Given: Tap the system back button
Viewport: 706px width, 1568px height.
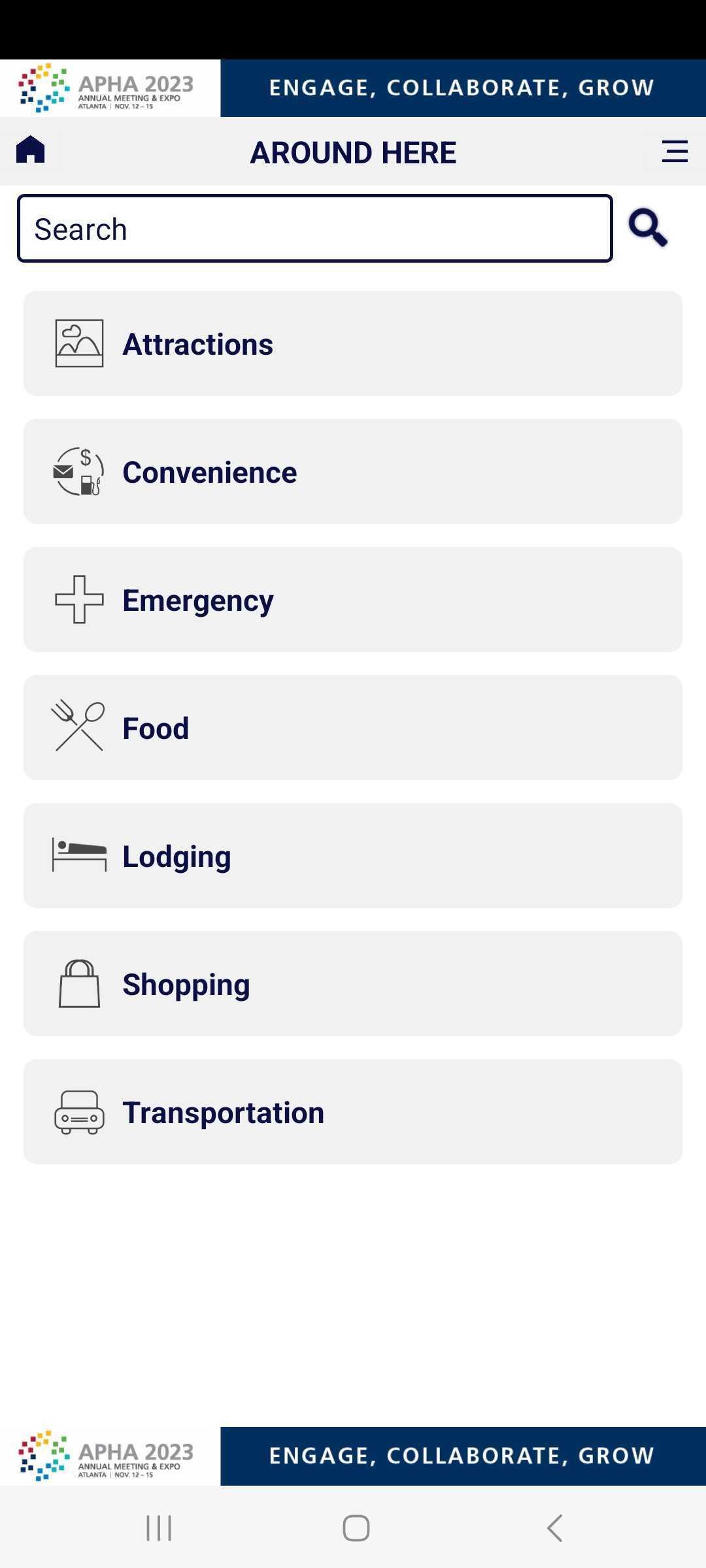Looking at the screenshot, I should tap(554, 1528).
